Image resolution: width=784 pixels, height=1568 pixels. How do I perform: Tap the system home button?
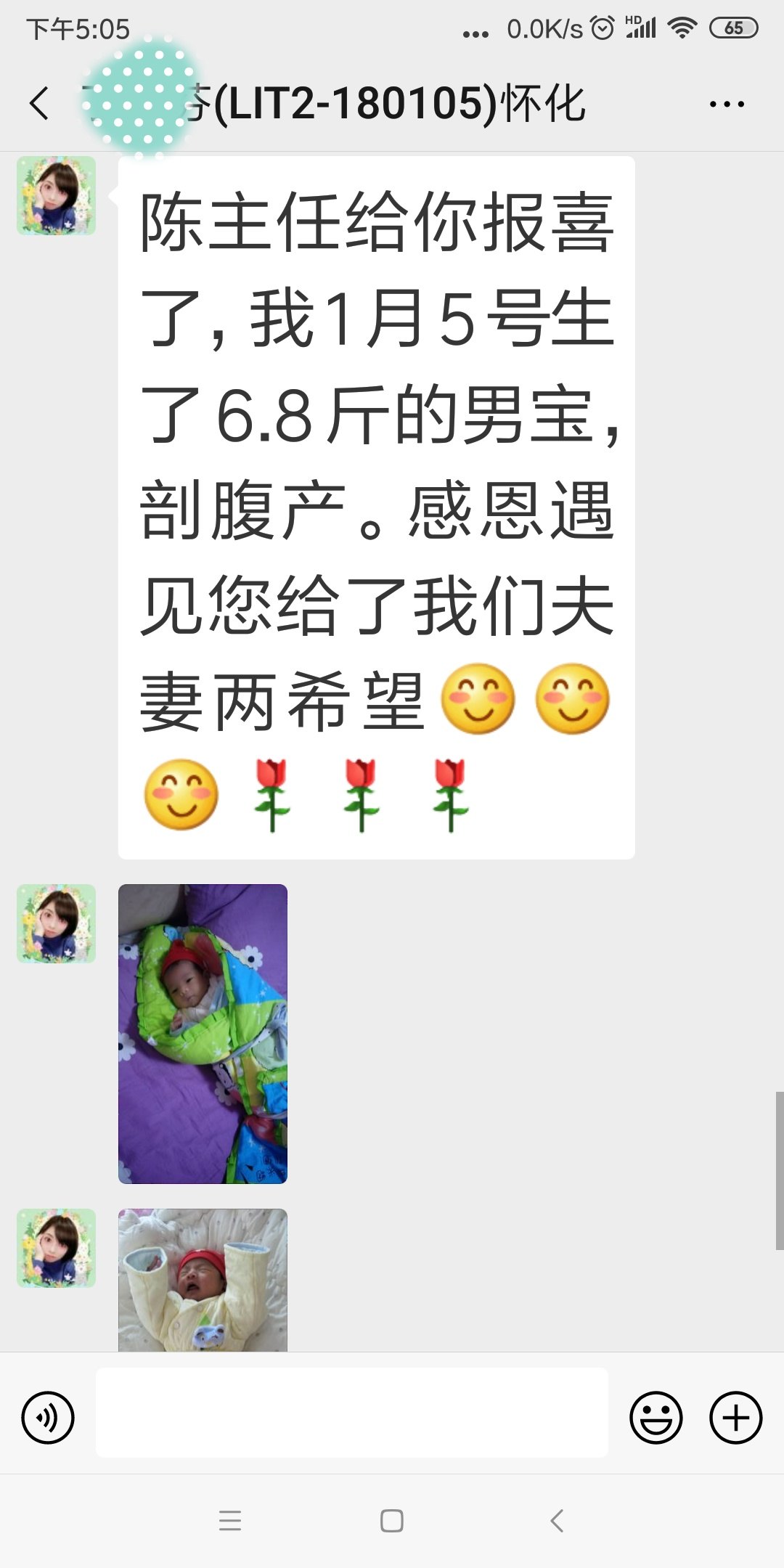[392, 1521]
